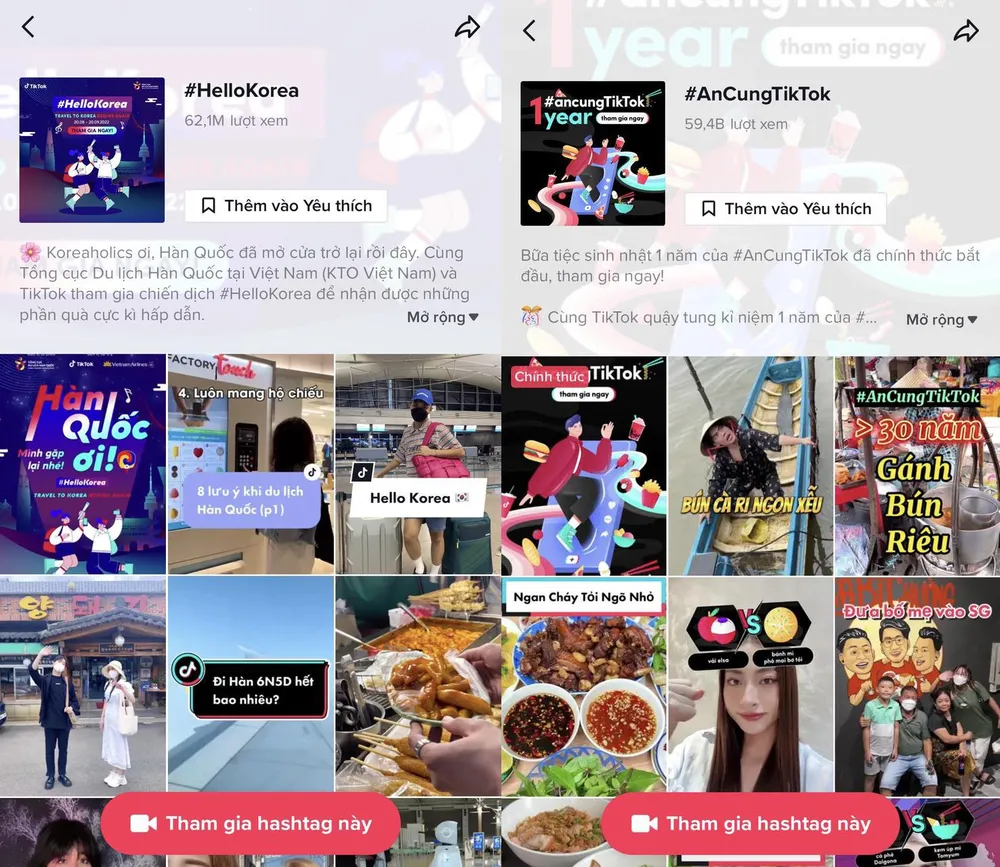Open the 'Hello Korea' airport video
The width and height of the screenshot is (1000, 867).
pos(417,463)
